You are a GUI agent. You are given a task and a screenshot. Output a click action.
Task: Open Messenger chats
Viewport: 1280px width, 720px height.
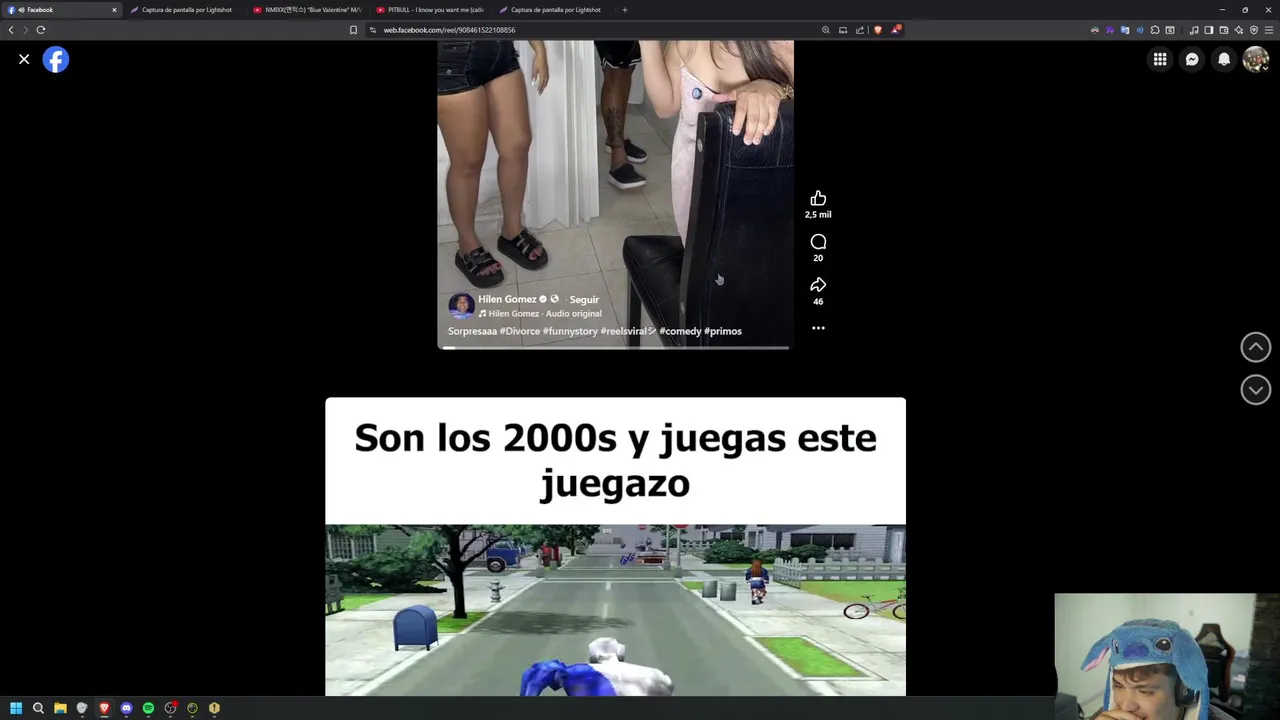1192,60
